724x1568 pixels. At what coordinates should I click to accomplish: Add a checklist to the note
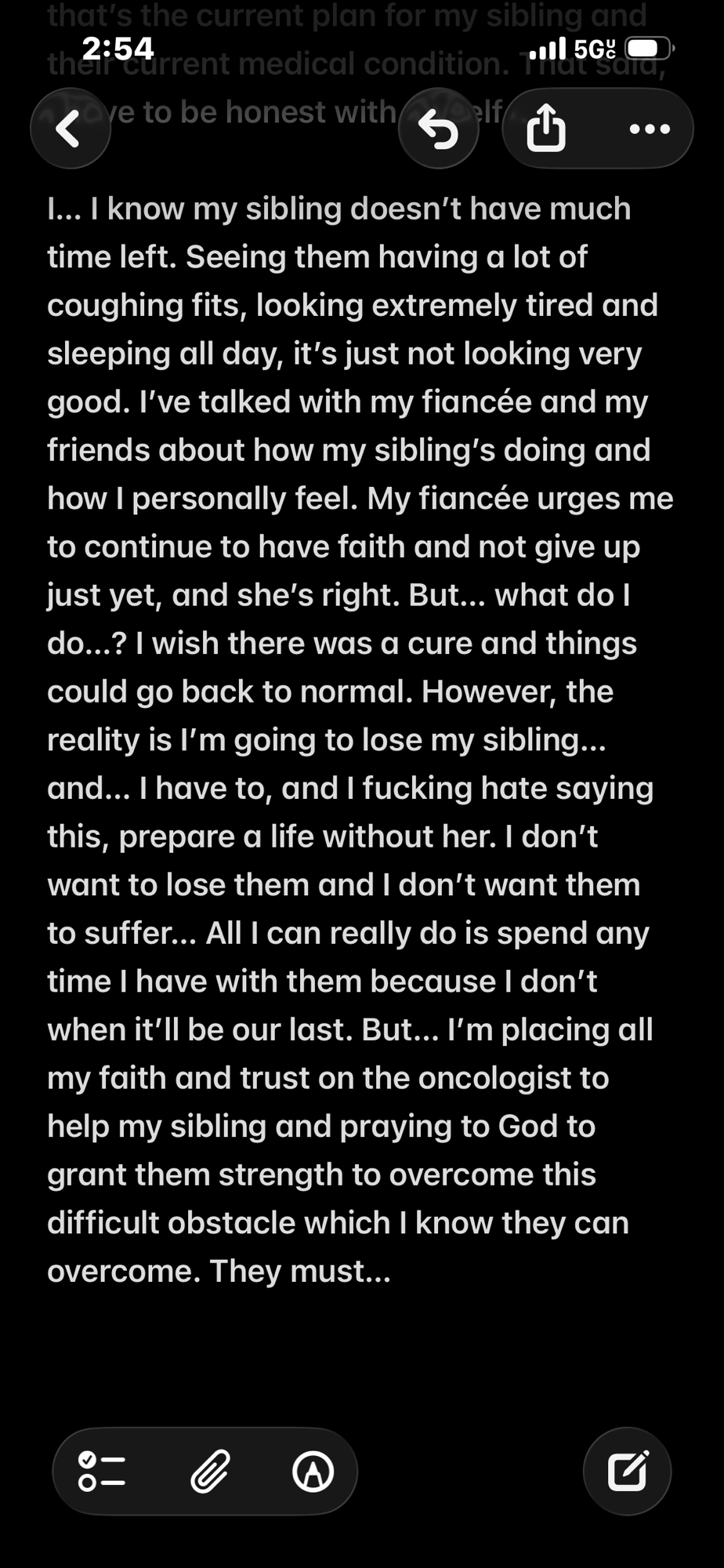[103, 1472]
